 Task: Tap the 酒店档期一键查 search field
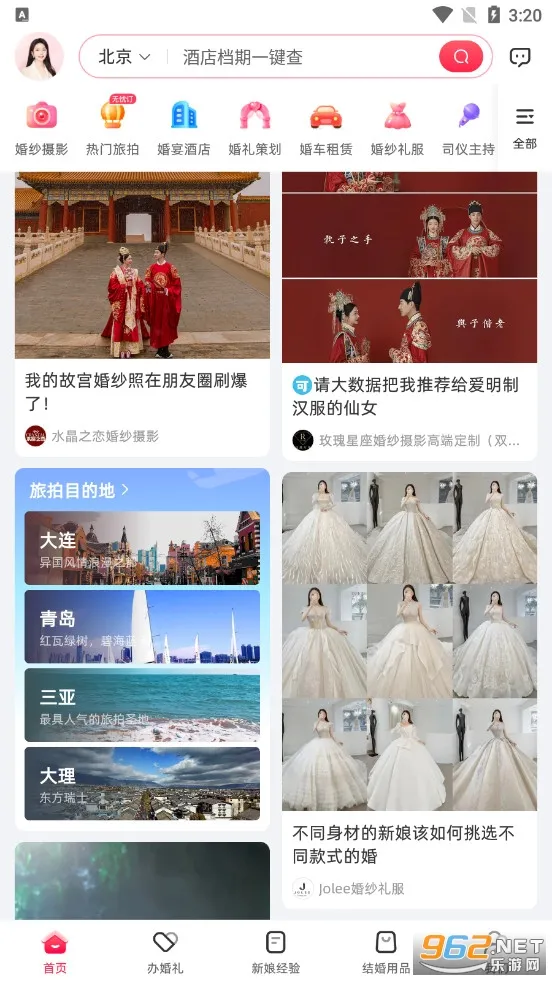pyautogui.click(x=307, y=57)
